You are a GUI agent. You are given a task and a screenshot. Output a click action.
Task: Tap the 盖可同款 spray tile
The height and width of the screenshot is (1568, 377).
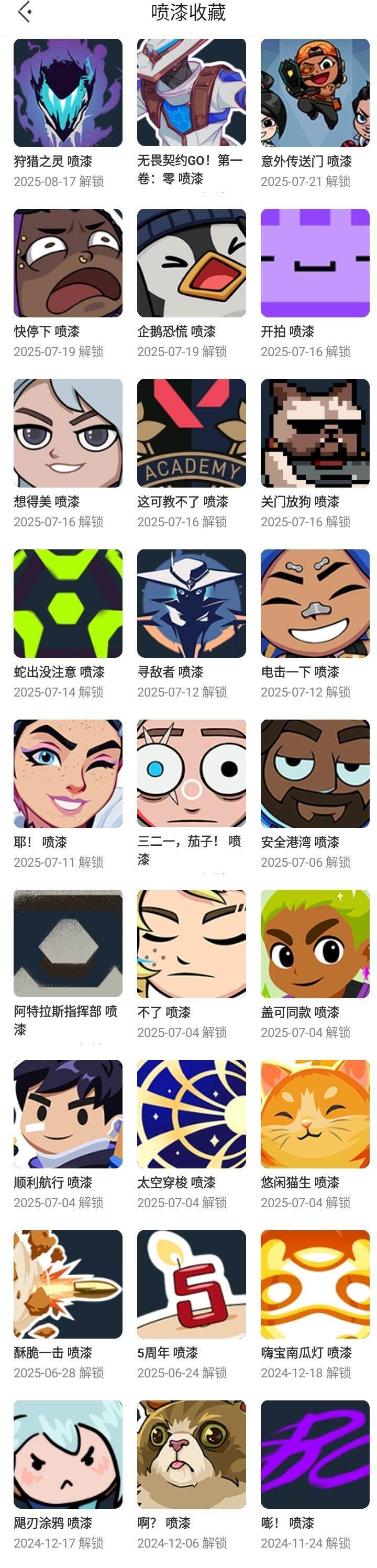coord(314,944)
